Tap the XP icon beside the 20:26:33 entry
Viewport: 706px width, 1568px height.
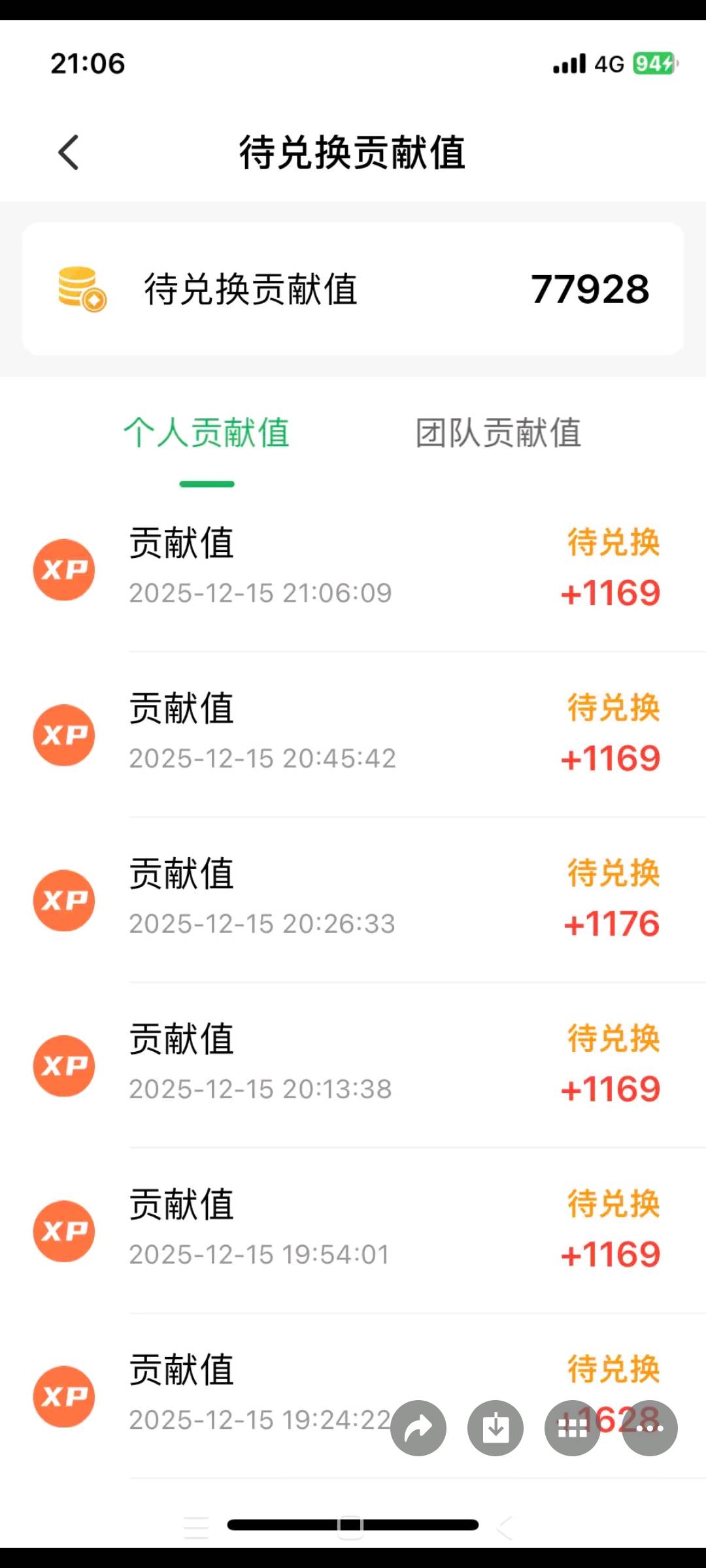[64, 900]
